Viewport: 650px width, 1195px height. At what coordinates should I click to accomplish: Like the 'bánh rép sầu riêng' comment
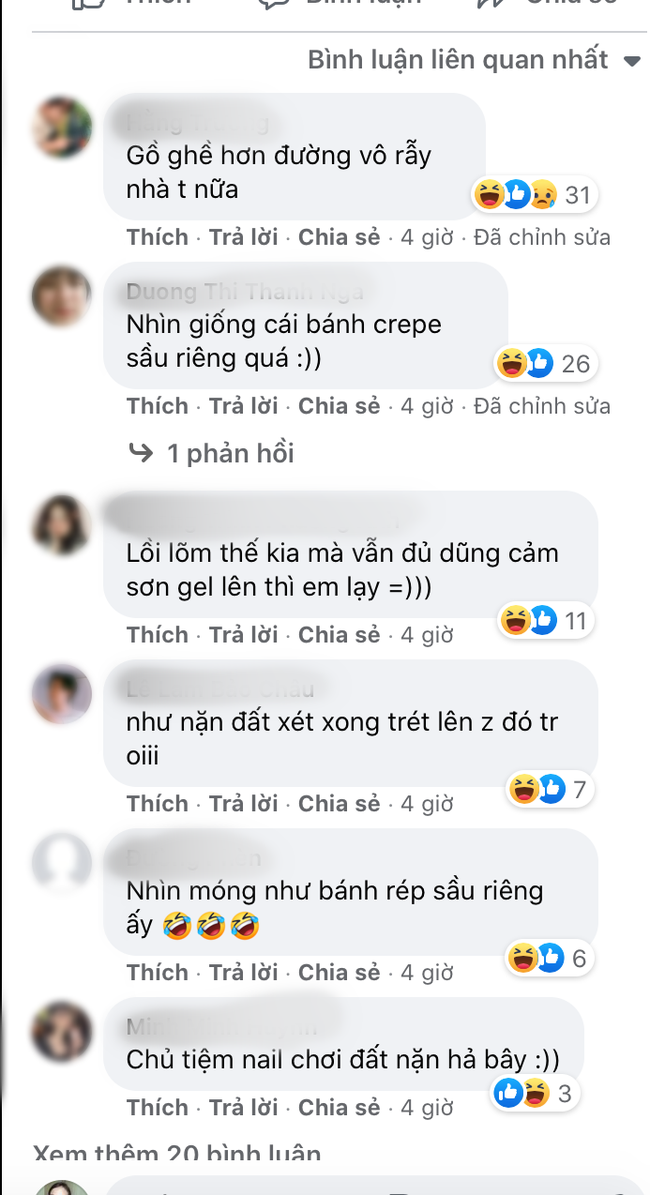click(x=157, y=972)
